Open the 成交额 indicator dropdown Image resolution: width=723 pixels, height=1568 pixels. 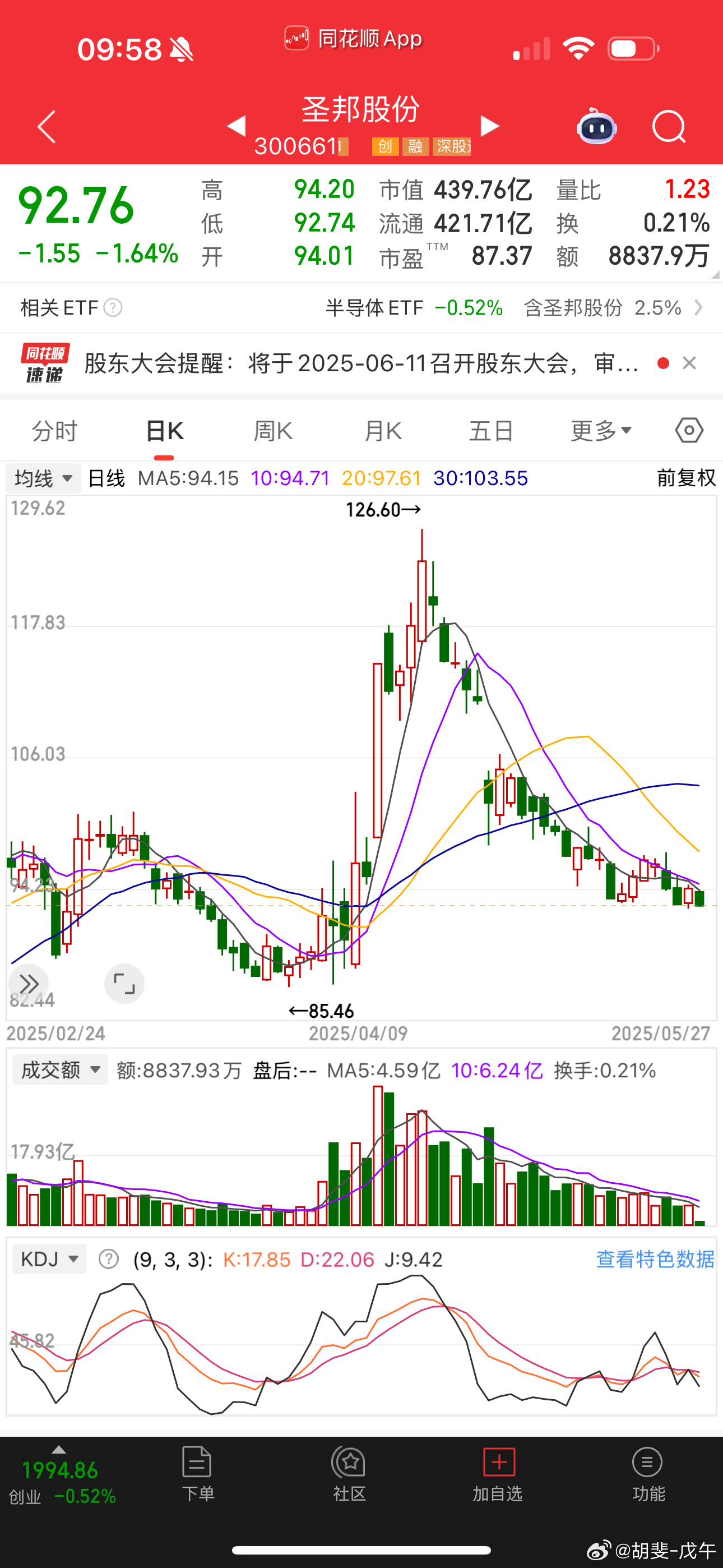(59, 1070)
